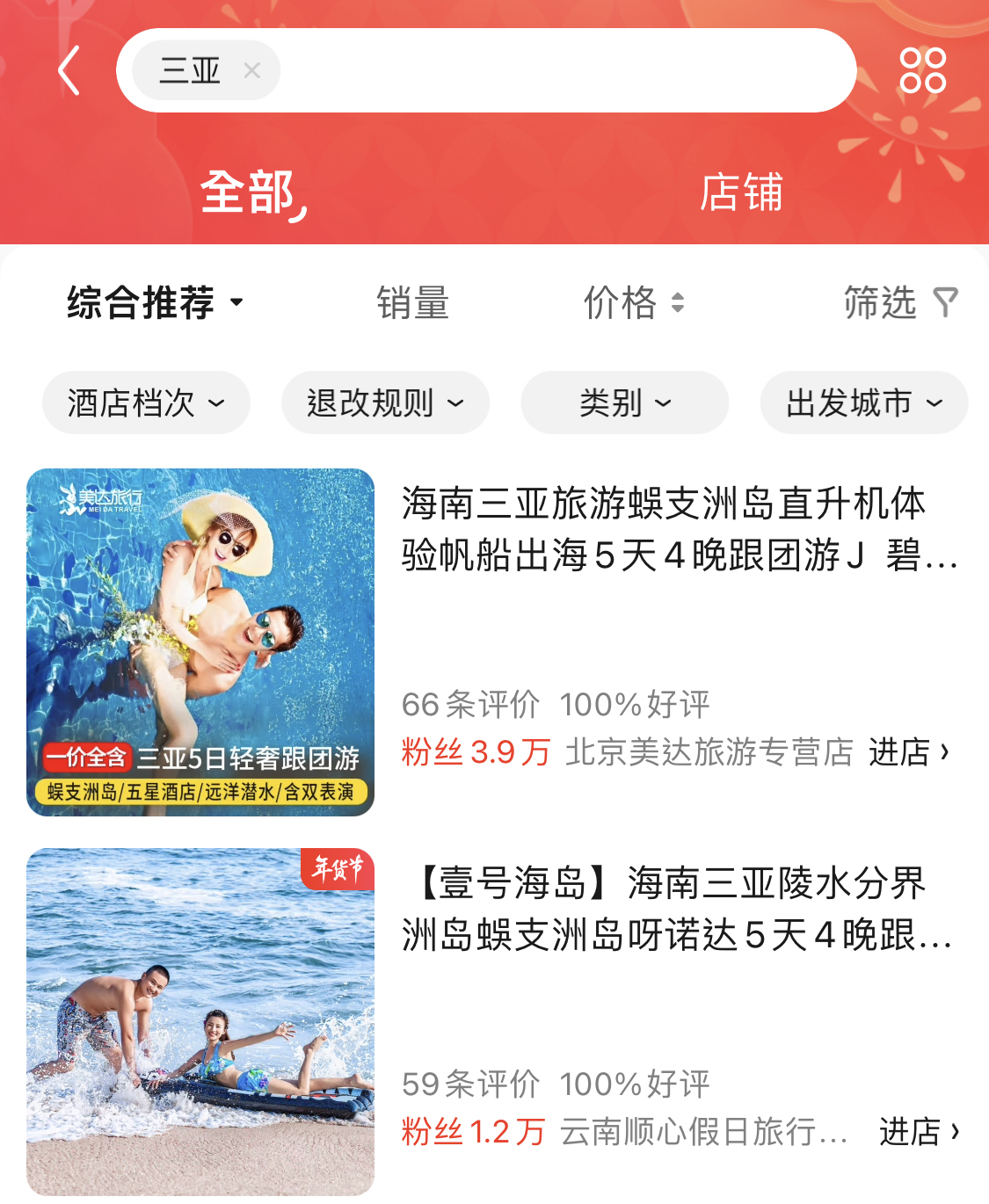Go back using the top-left arrow
Screen dimensions: 989x1204
tap(69, 70)
